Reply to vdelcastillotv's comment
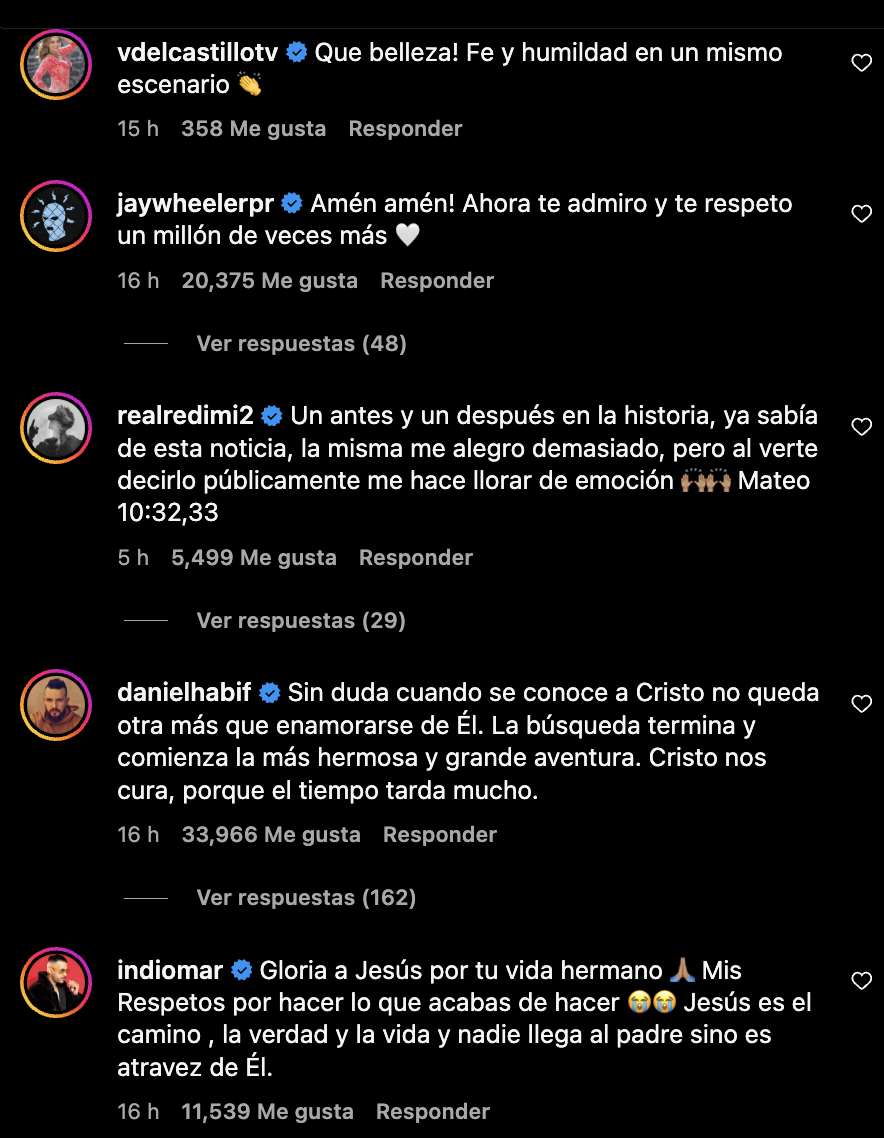This screenshot has width=884, height=1138. click(405, 129)
